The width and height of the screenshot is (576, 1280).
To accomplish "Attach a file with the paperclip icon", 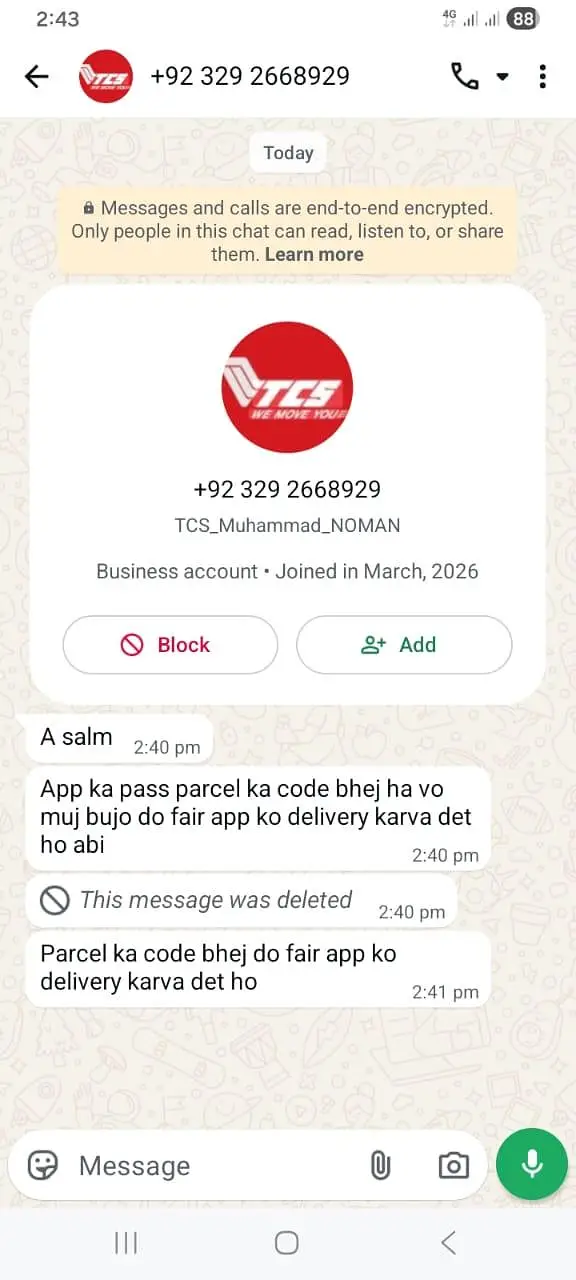I will (380, 1165).
